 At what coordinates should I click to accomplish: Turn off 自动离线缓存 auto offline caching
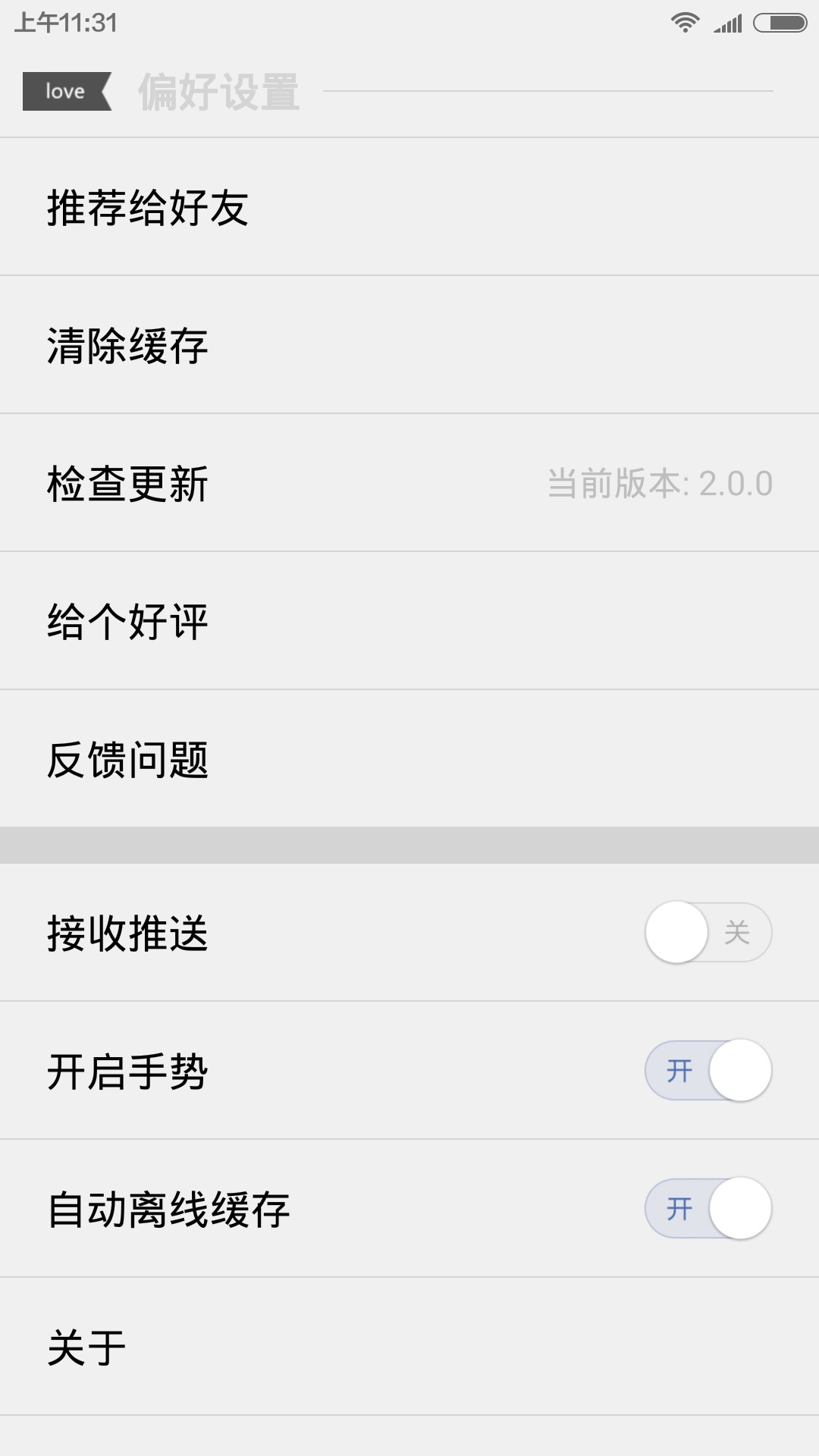[706, 1210]
